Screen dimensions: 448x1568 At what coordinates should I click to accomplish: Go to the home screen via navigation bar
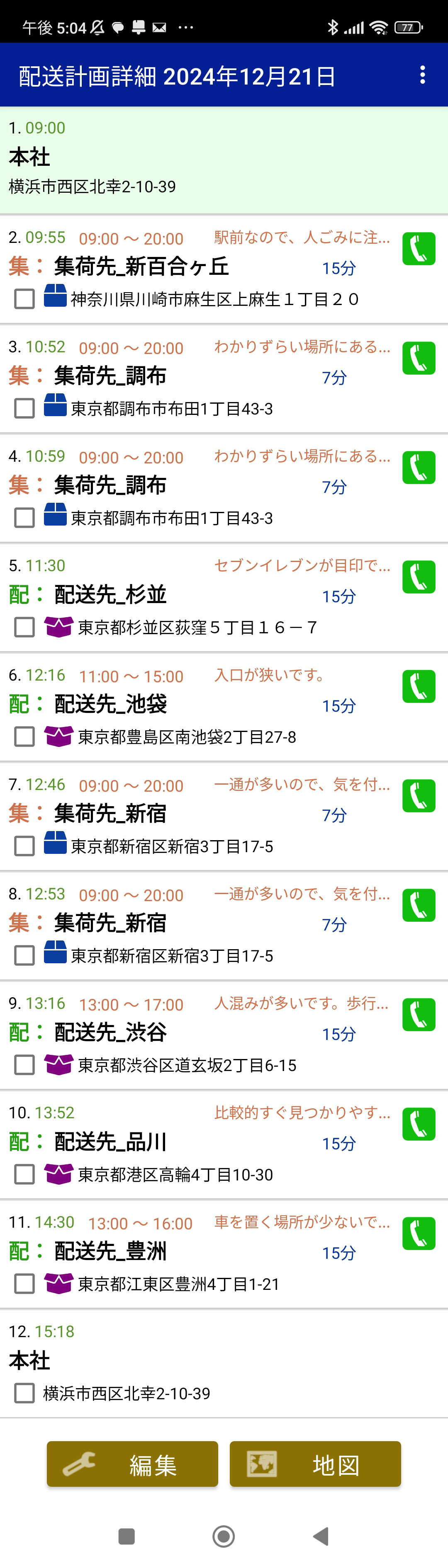pos(224,1536)
